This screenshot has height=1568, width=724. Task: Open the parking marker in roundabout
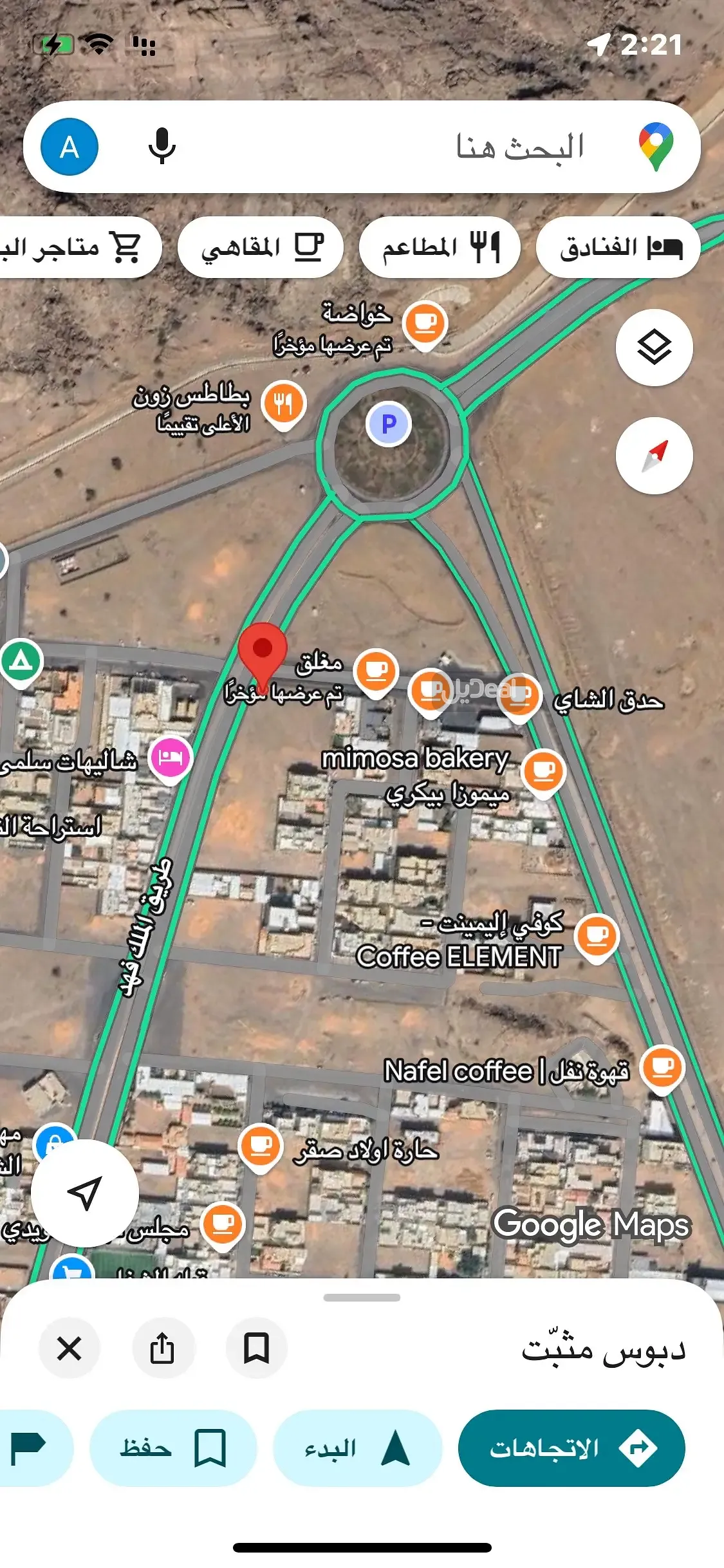point(389,425)
